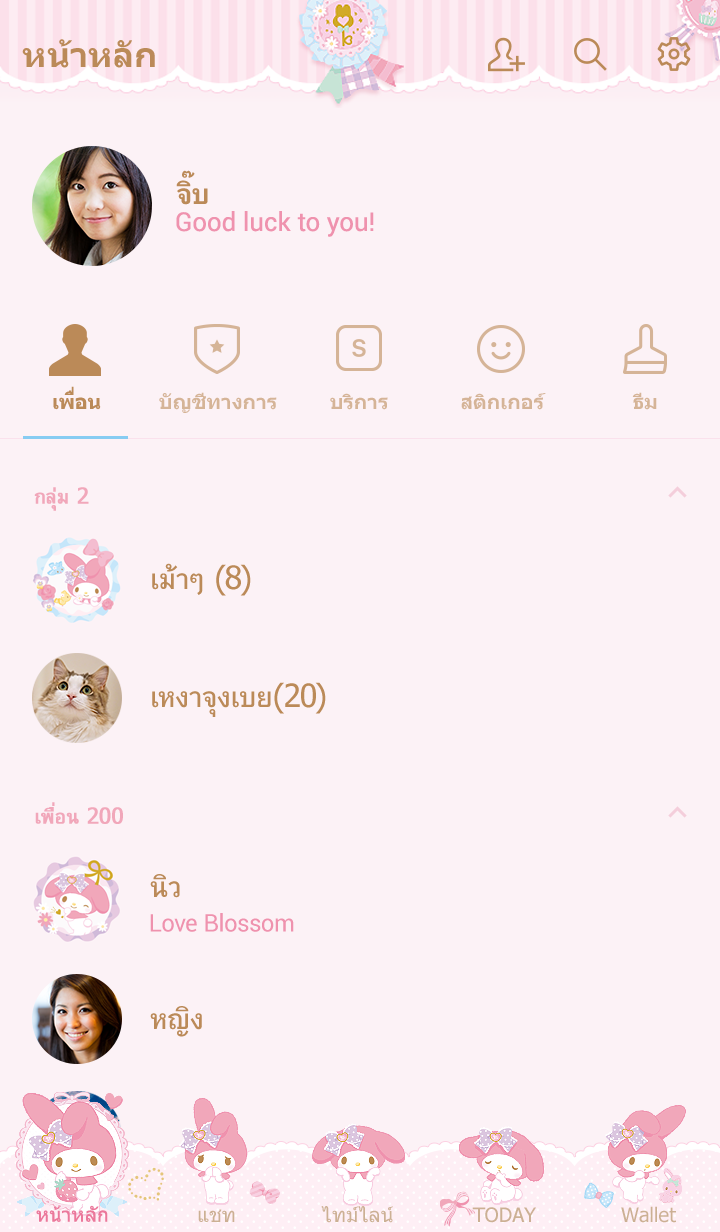Open the สติกเกอร์ tab
720x1232 pixels.
[x=501, y=371]
